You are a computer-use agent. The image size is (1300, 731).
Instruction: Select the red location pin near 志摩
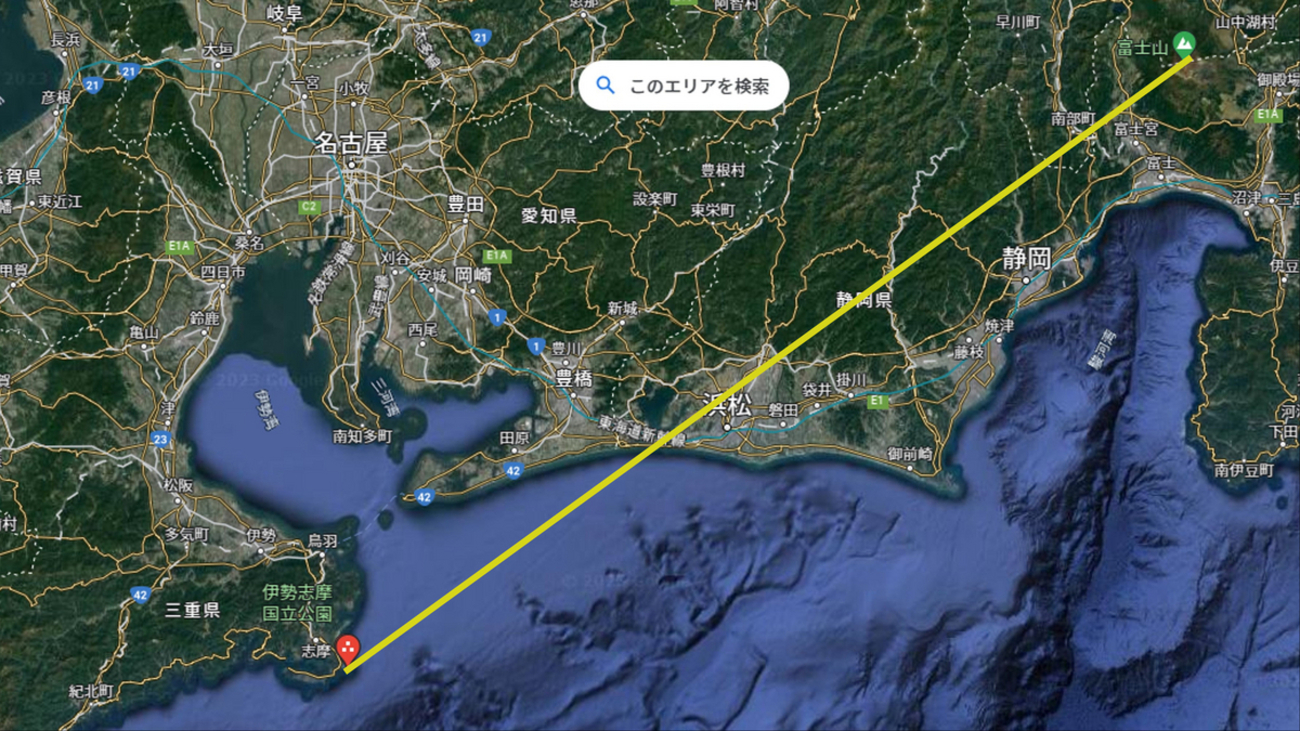(348, 649)
